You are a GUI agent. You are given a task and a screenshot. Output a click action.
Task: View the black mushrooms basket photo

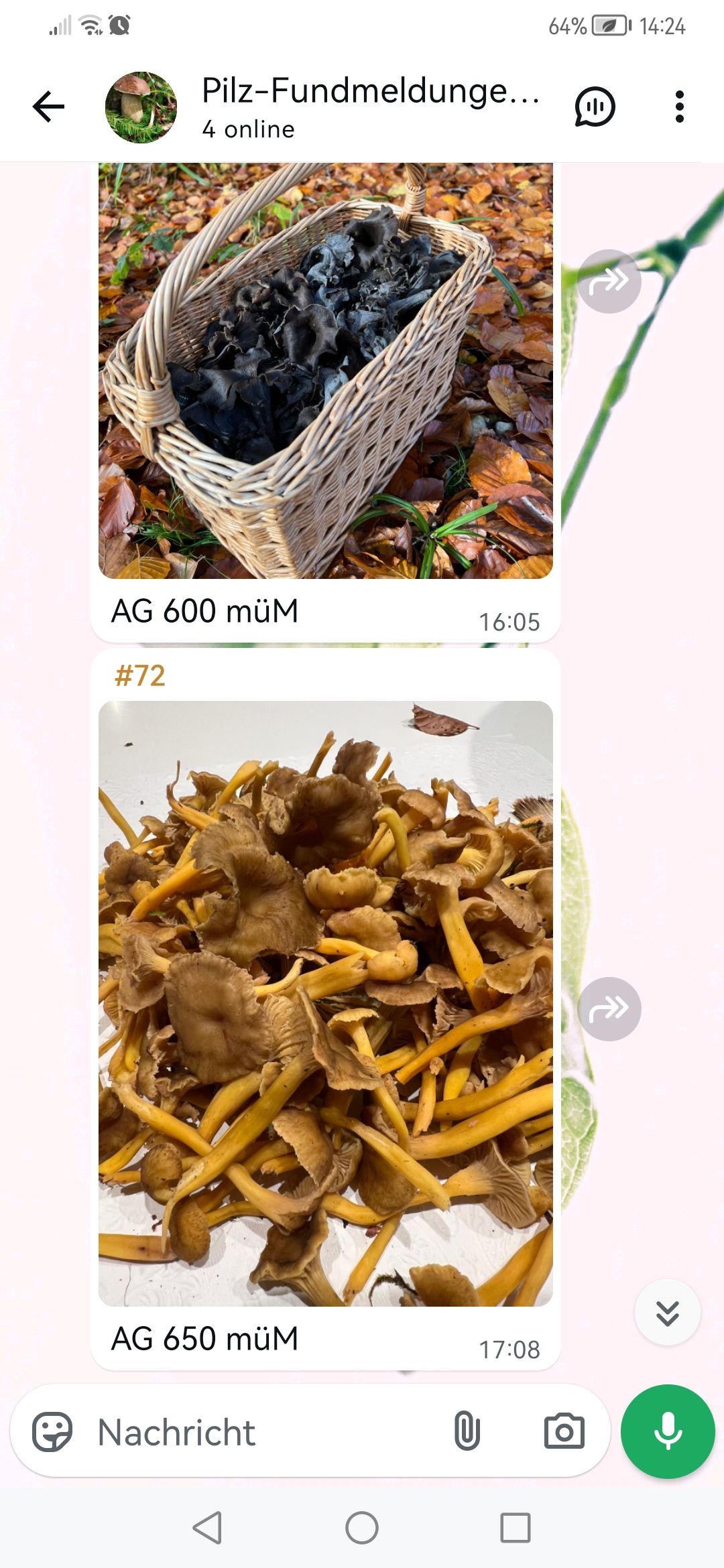click(326, 370)
